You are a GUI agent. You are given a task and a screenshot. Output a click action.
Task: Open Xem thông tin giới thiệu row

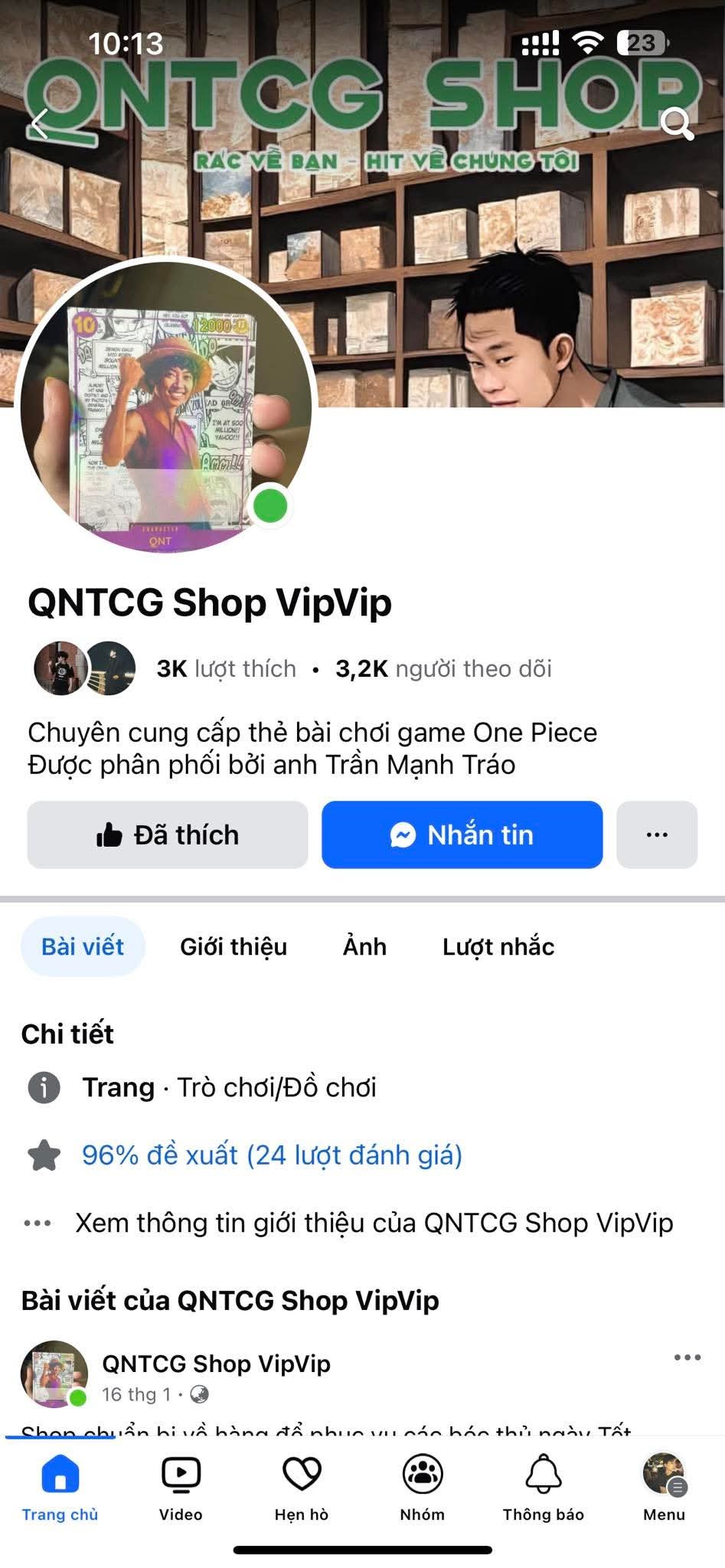[374, 1223]
